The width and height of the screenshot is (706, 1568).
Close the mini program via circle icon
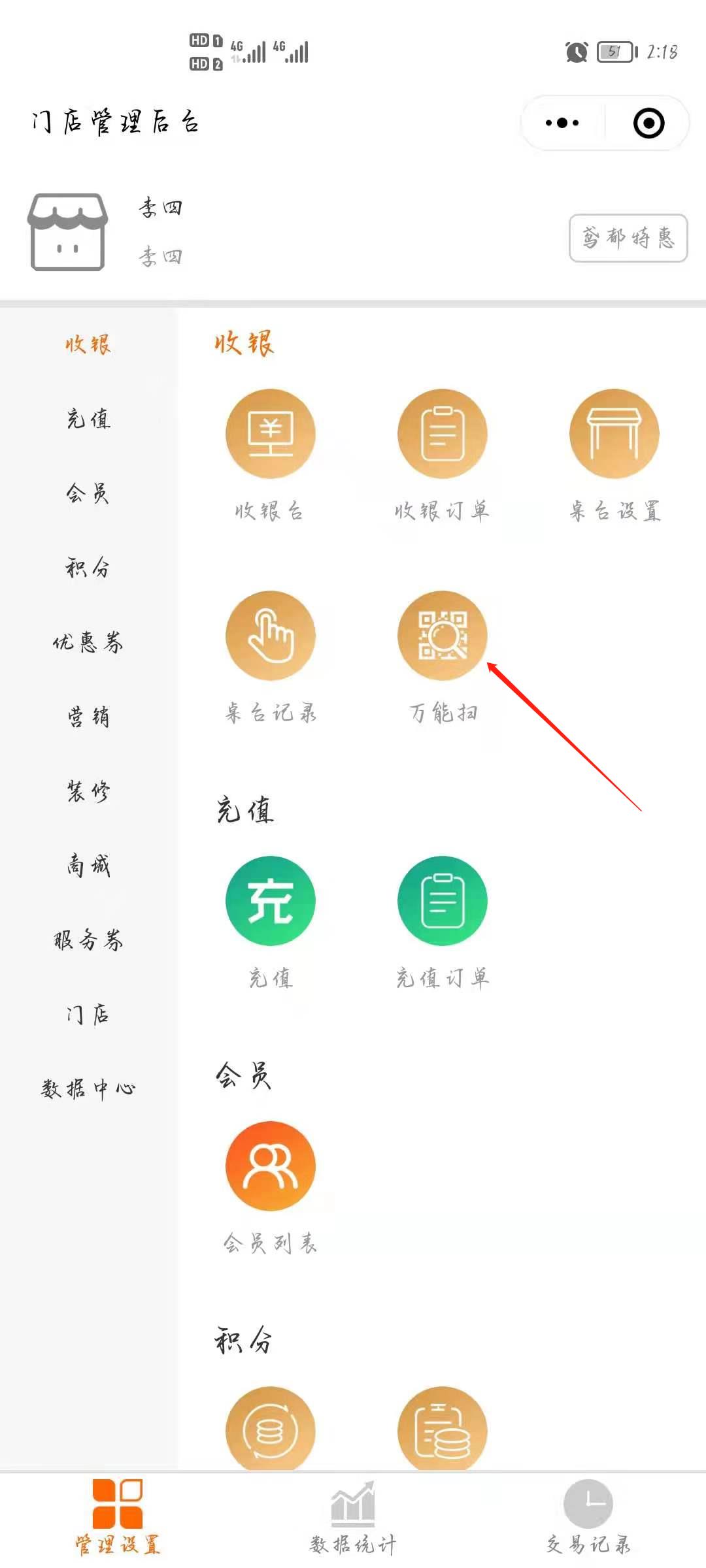coord(648,123)
